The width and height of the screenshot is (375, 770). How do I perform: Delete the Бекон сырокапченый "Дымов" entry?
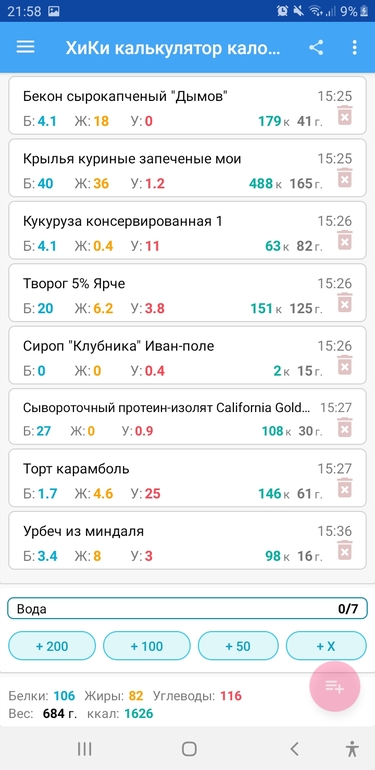pyautogui.click(x=345, y=115)
